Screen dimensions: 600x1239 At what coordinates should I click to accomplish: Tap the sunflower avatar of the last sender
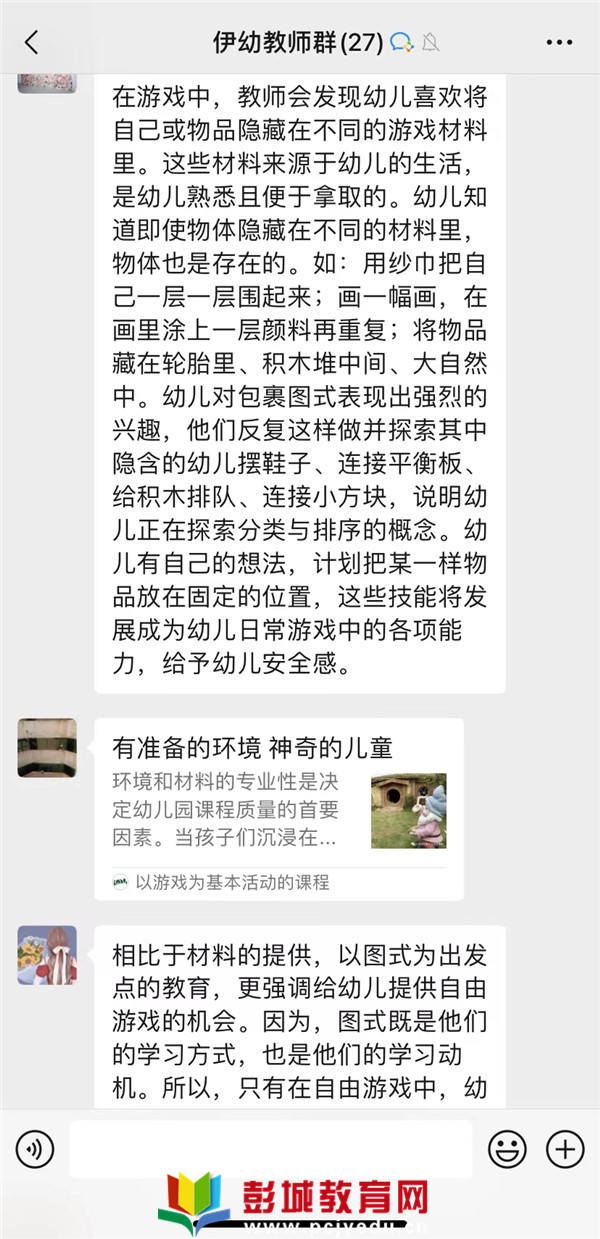click(x=47, y=955)
